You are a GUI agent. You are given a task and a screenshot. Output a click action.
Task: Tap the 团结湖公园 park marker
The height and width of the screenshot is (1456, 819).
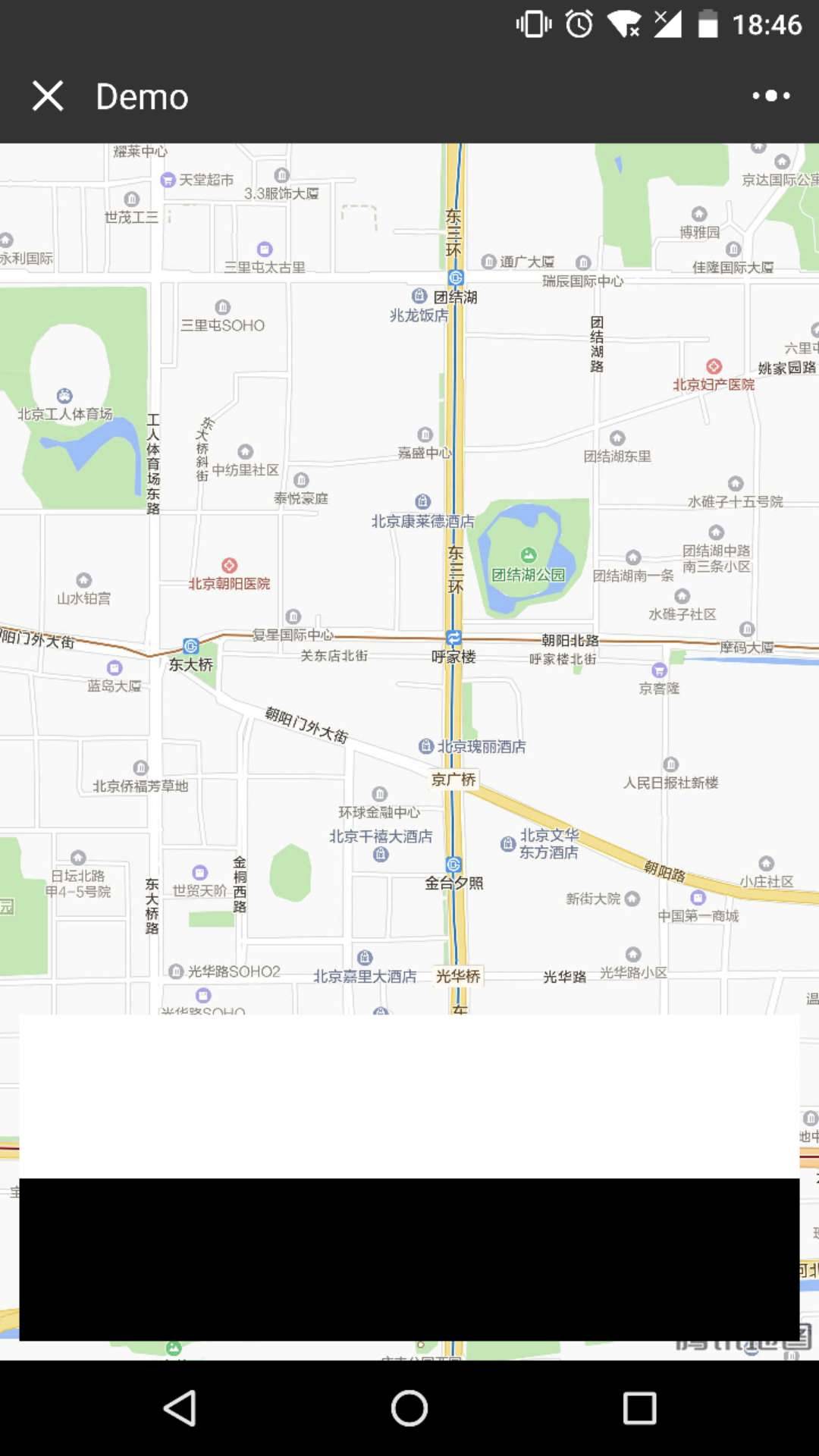click(529, 556)
